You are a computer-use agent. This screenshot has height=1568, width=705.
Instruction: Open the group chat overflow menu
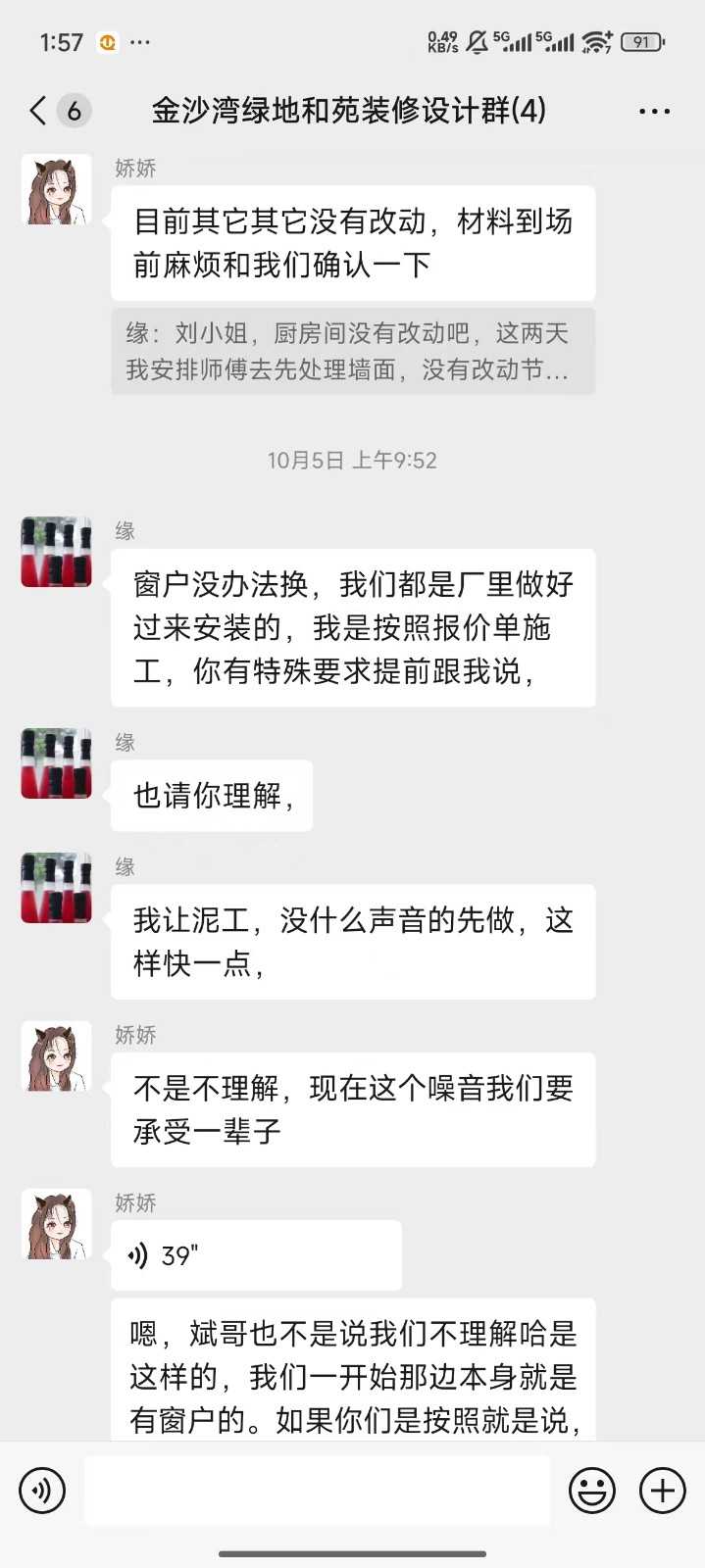654,111
